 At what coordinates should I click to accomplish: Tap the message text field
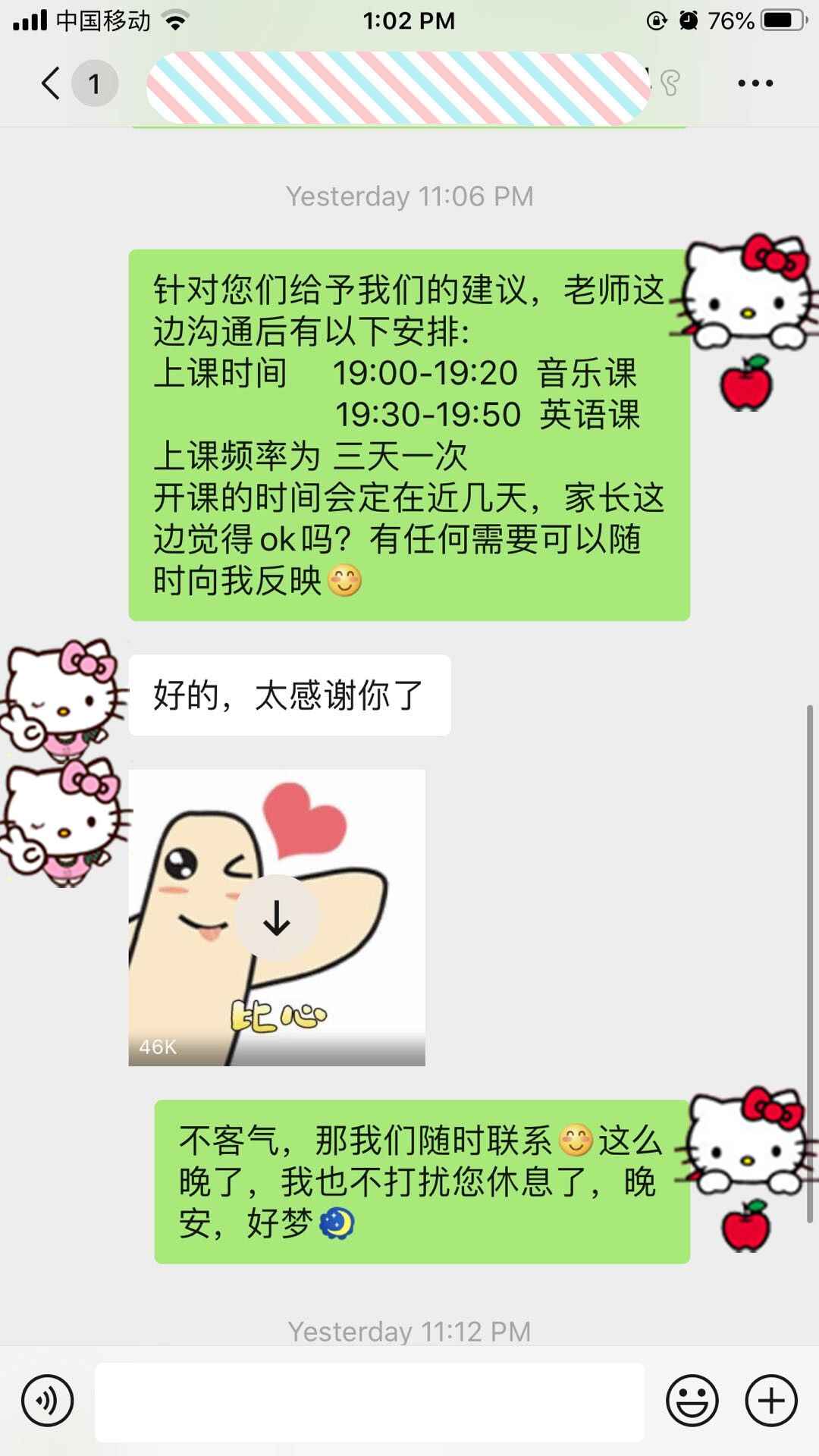tap(369, 1401)
